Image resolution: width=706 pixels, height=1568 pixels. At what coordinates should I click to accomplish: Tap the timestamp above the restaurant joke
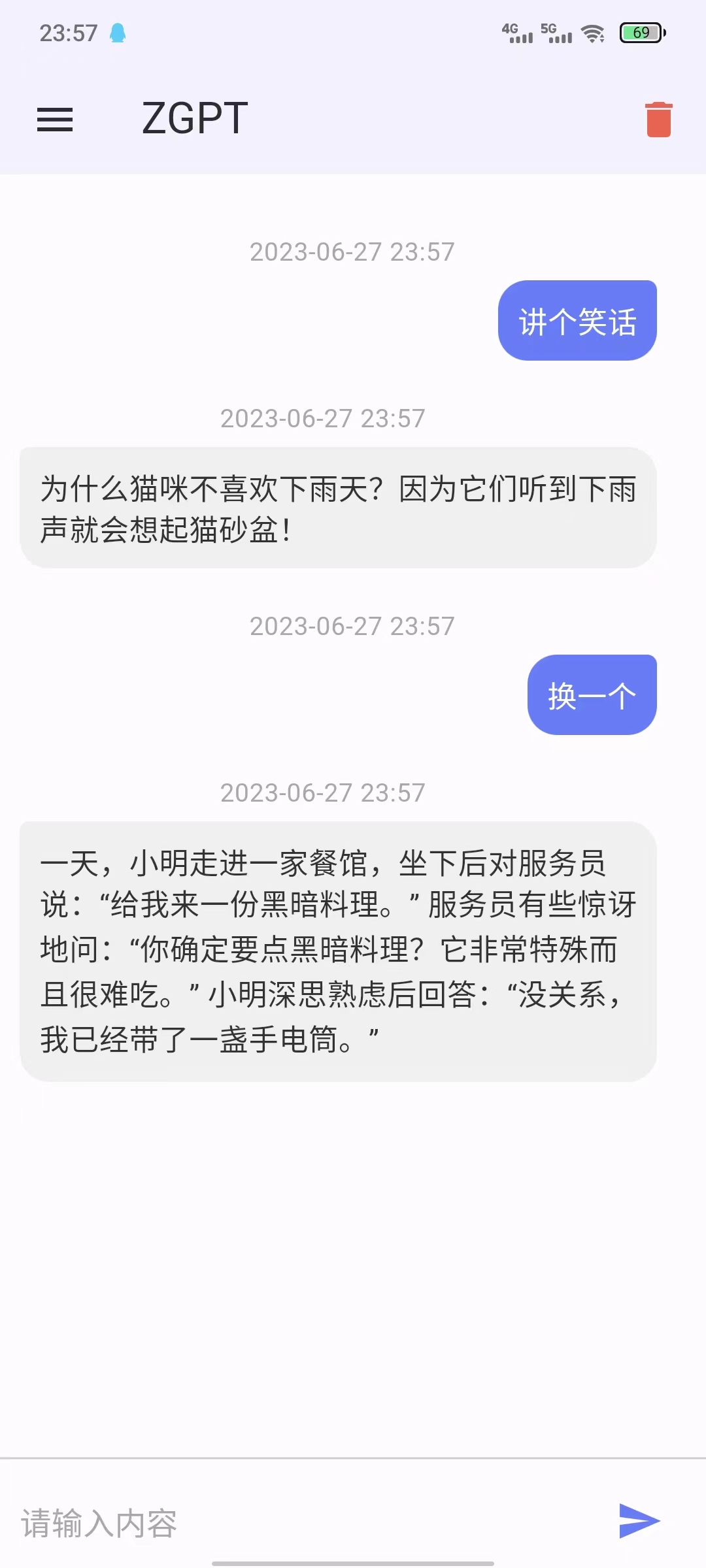322,793
